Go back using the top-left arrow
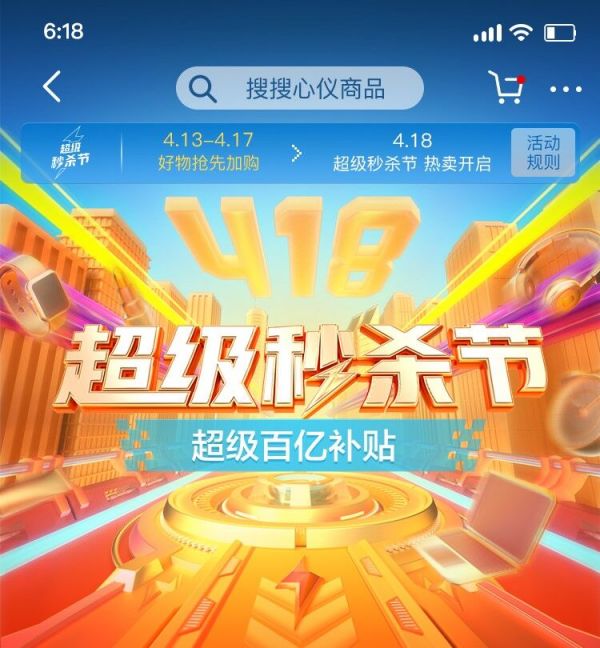Viewport: 600px width, 648px height. tap(53, 87)
